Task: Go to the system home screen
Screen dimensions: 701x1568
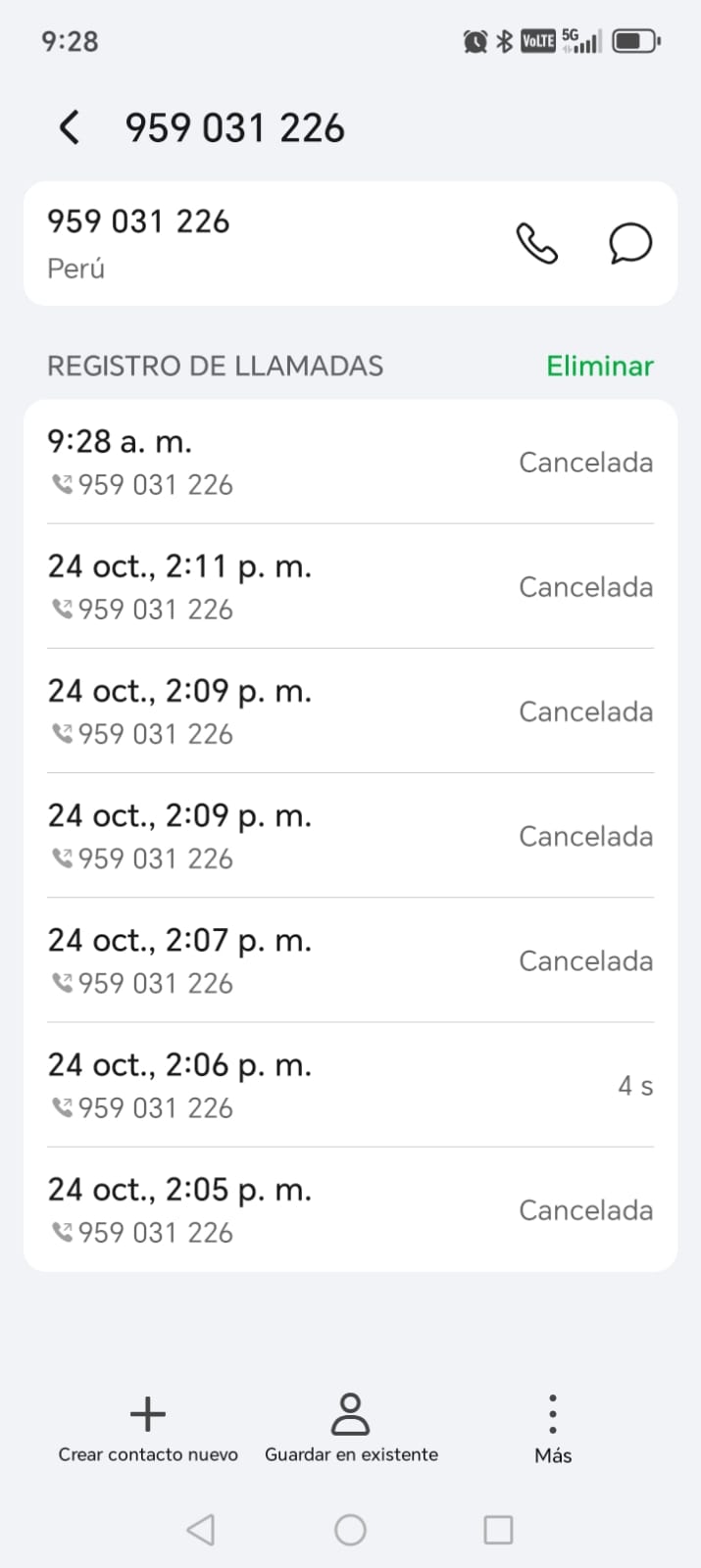Action: pyautogui.click(x=350, y=1530)
